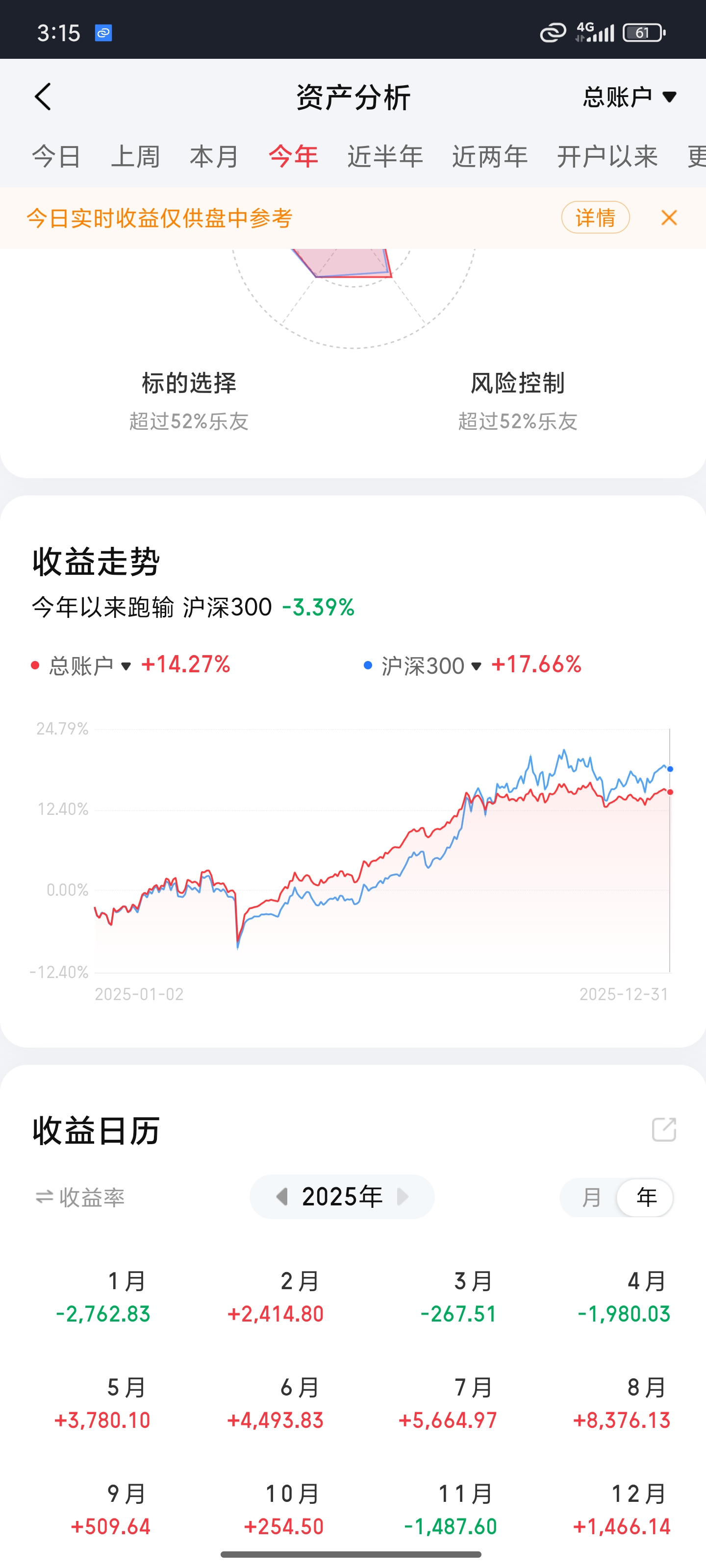This screenshot has width=706, height=1568.
Task: Open the 详情 button in the notice bar
Action: coord(595,217)
